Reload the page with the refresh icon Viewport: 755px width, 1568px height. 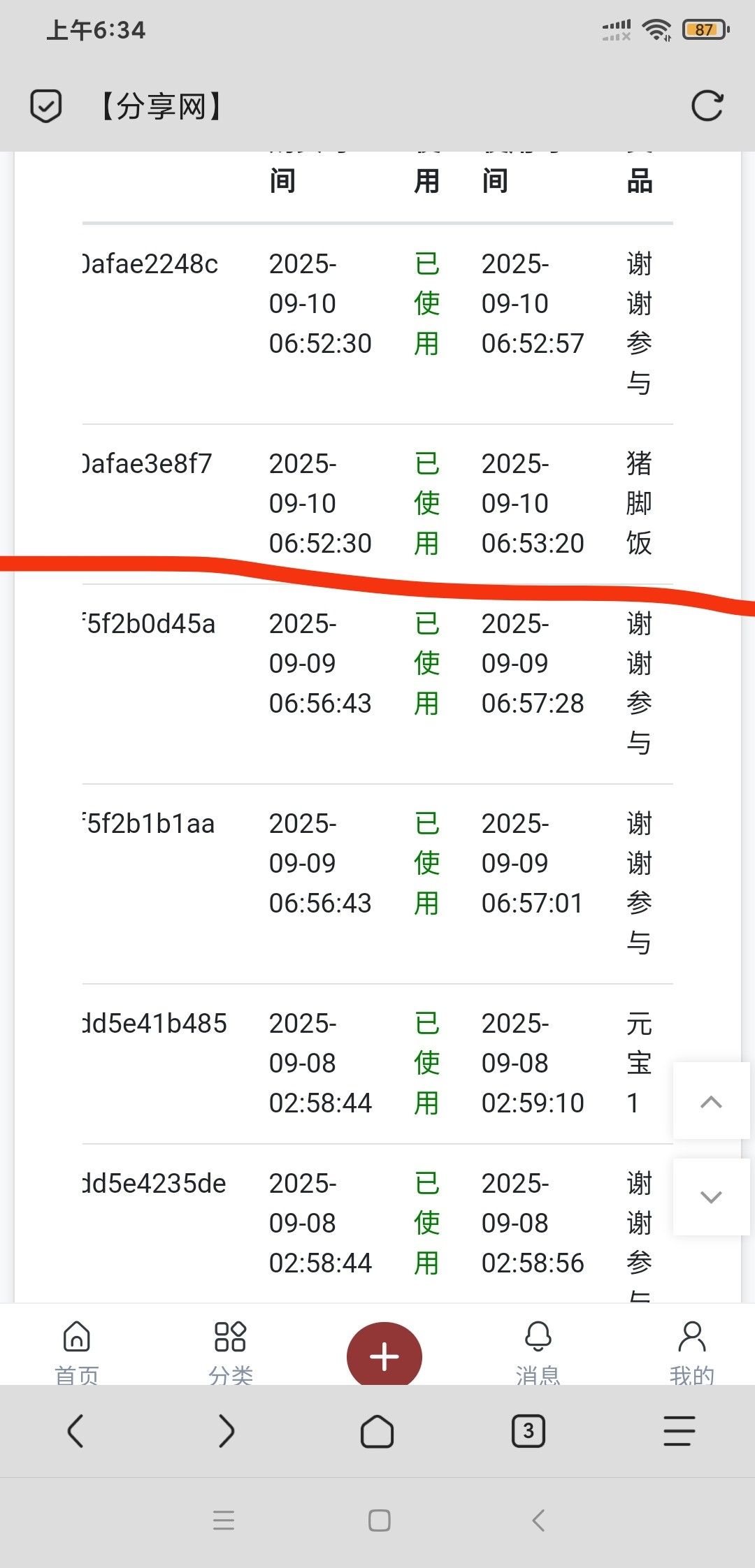(x=707, y=106)
